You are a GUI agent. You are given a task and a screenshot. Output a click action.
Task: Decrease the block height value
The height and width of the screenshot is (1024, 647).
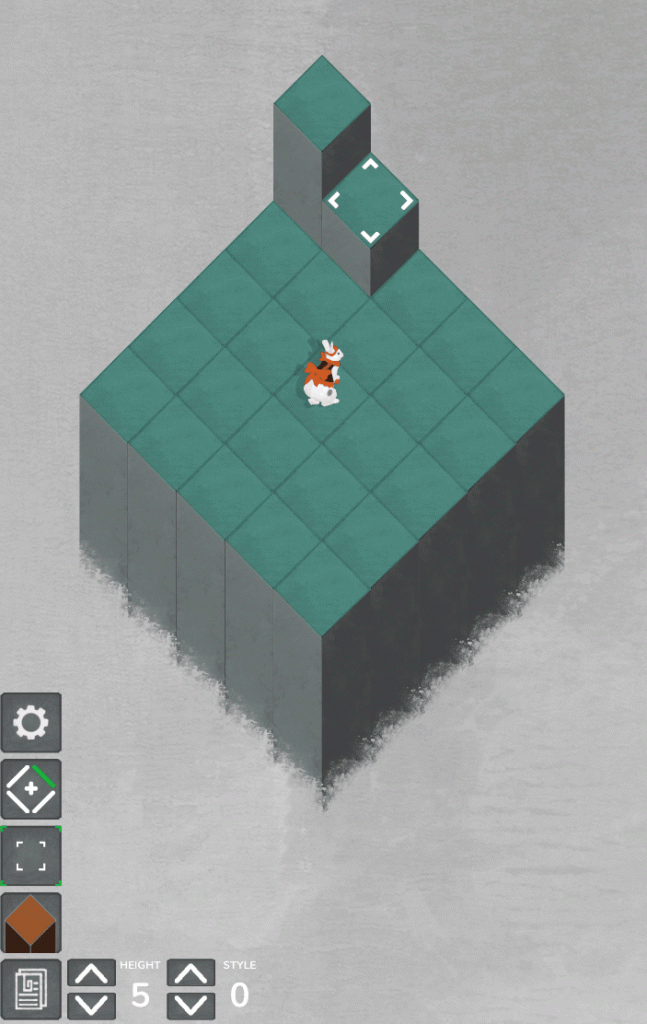pos(91,1005)
